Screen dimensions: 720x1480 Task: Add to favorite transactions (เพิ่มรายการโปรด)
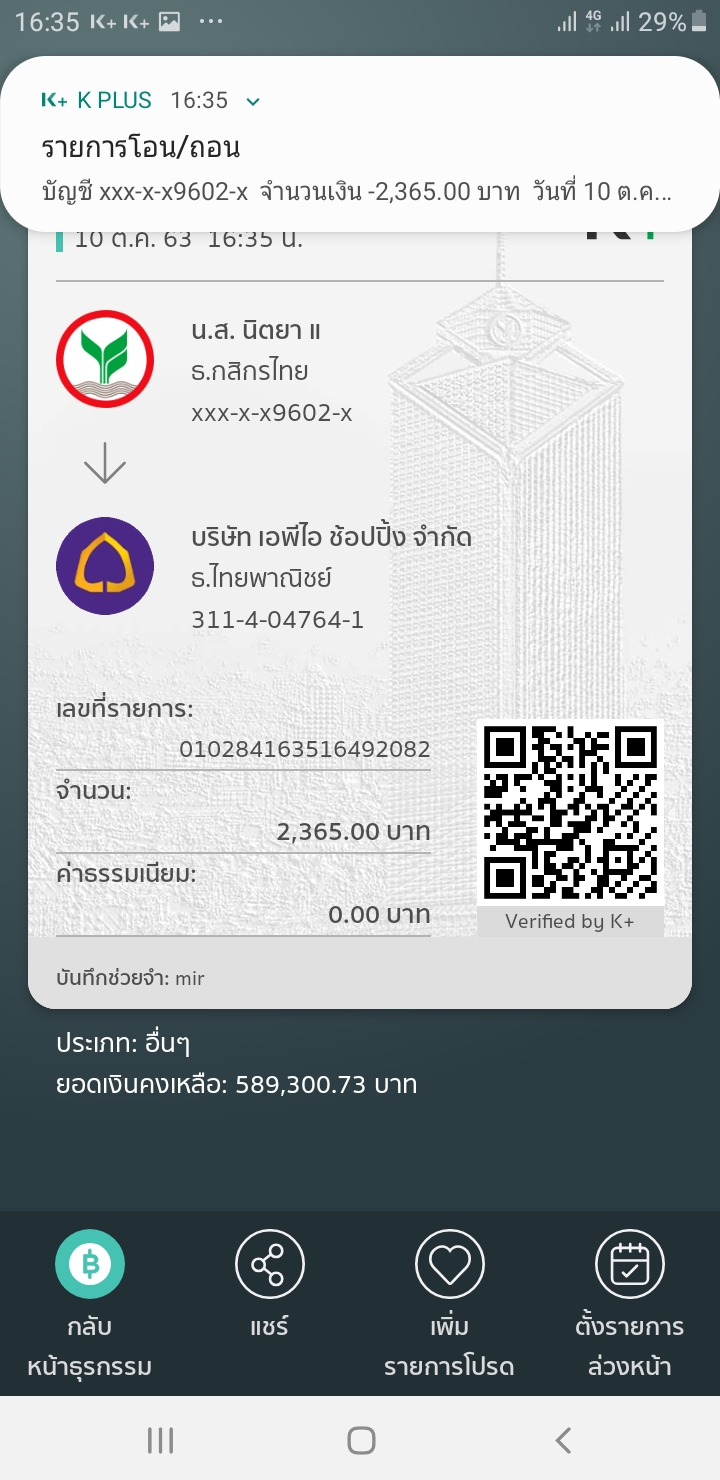coord(449,1266)
